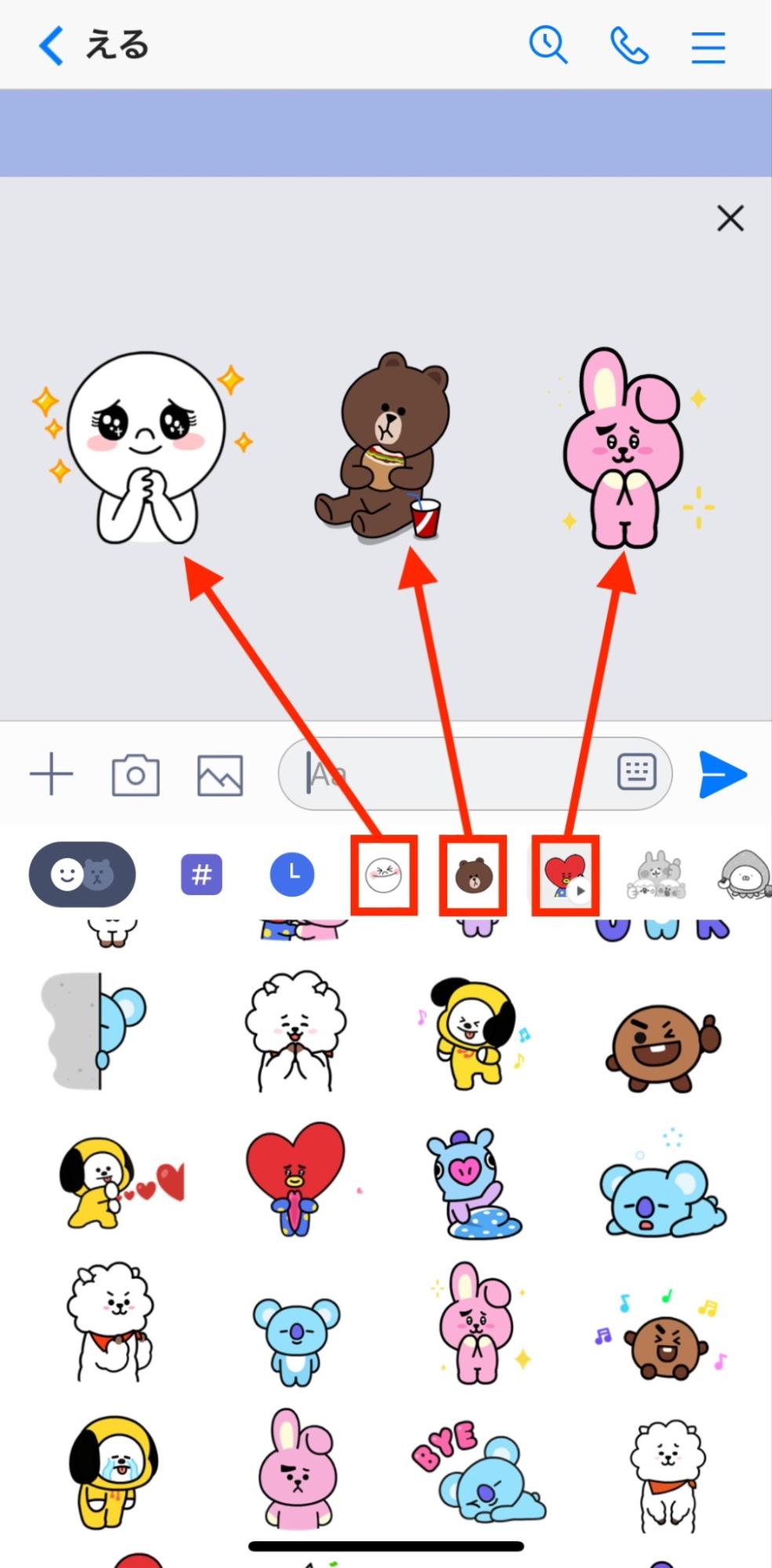Open the plus attachment menu
Image resolution: width=772 pixels, height=1568 pixels.
click(51, 774)
